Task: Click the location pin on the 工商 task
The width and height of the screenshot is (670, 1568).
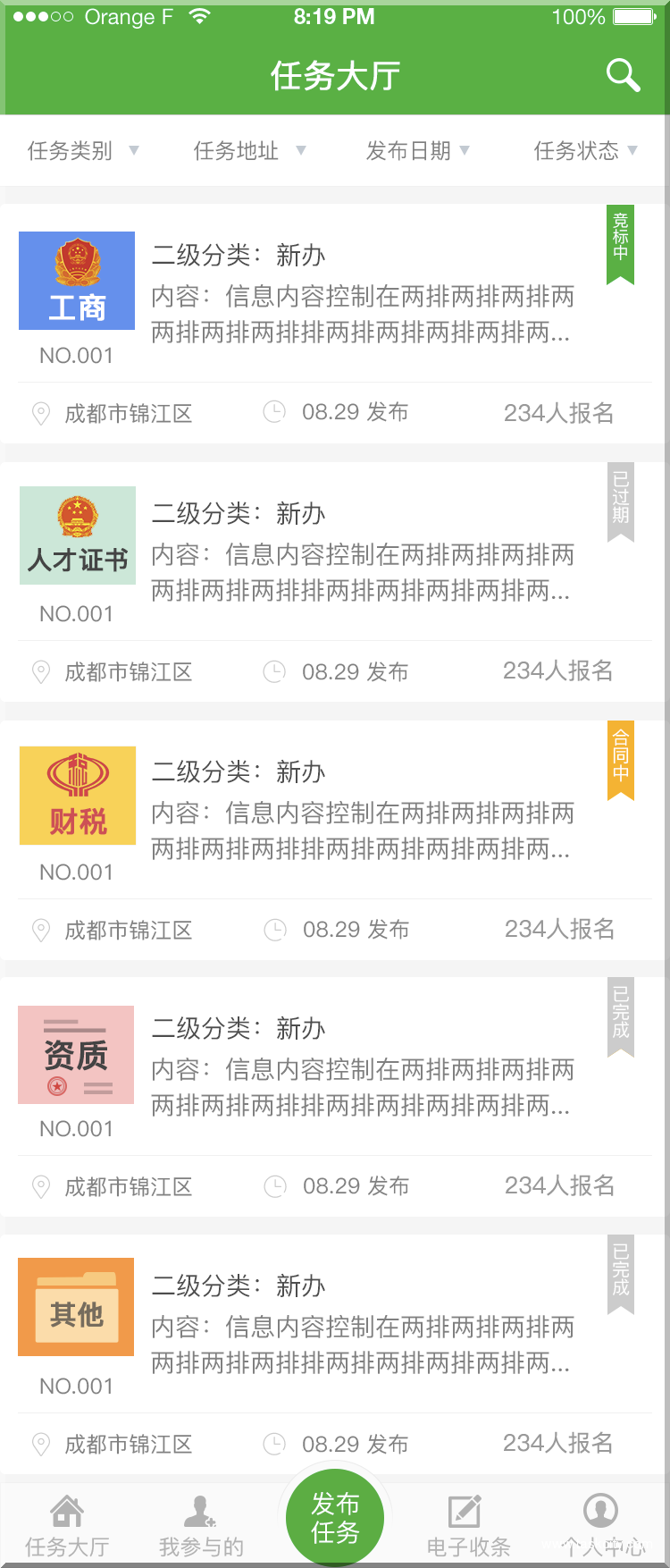Action: [41, 413]
